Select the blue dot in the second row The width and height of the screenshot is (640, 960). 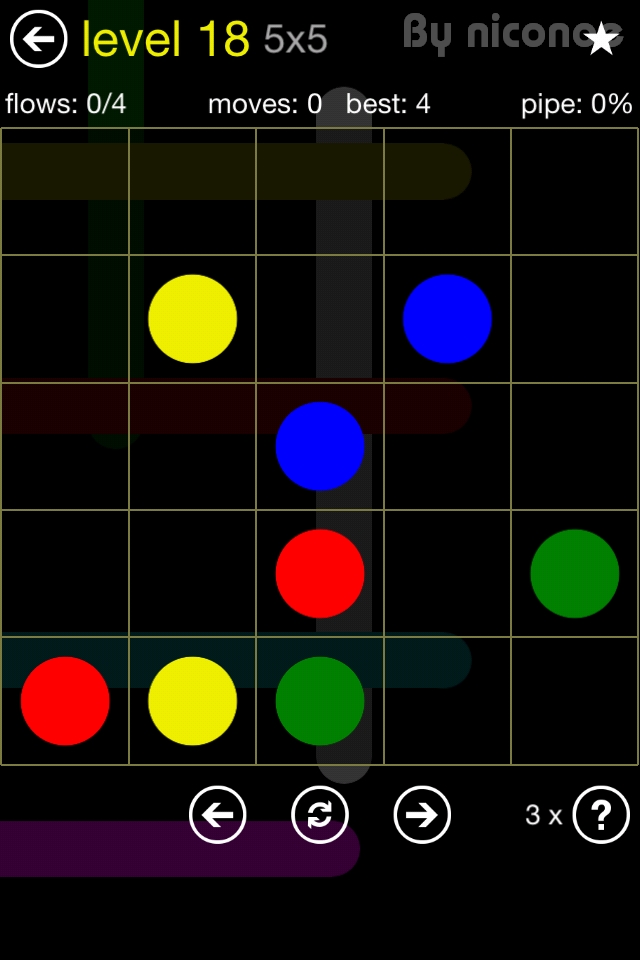[x=447, y=319]
